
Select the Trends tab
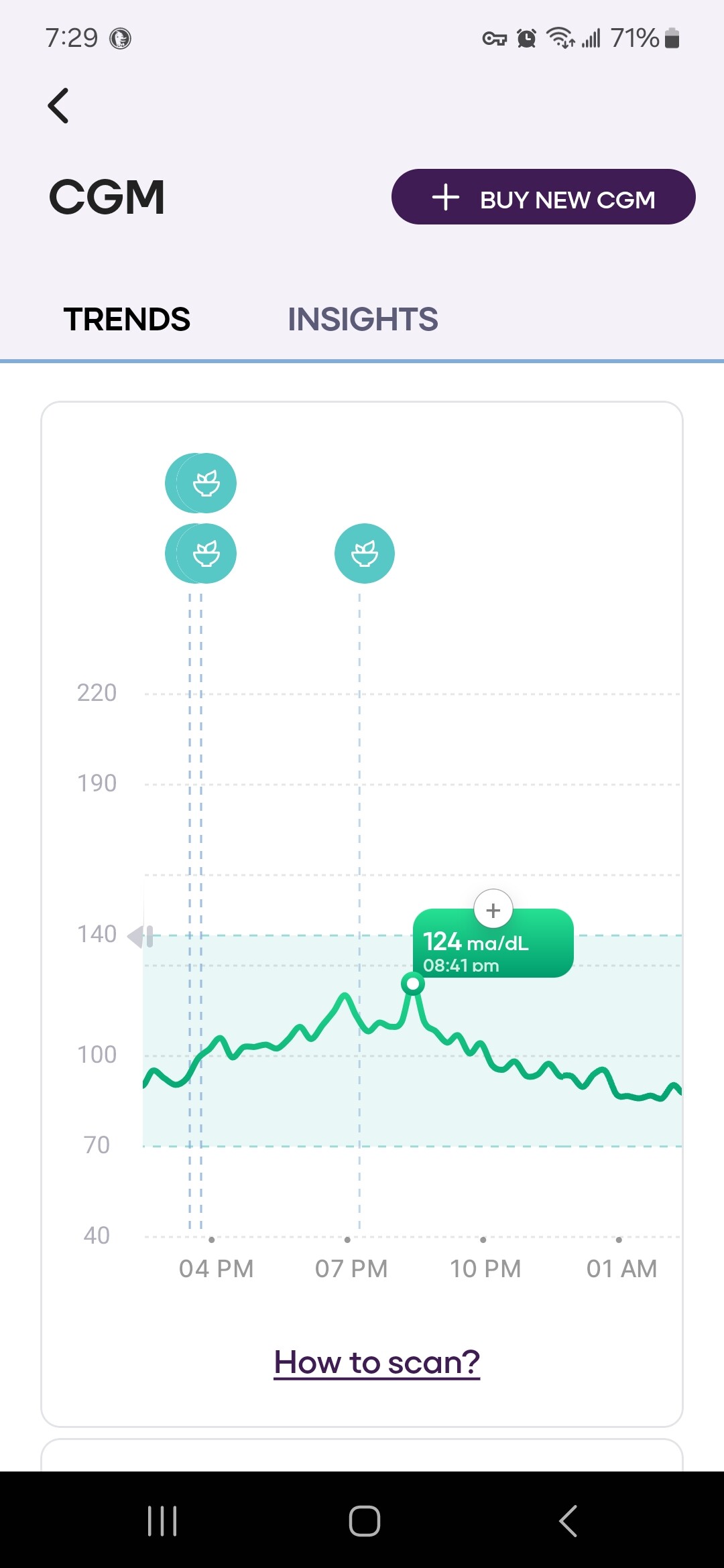point(127,319)
